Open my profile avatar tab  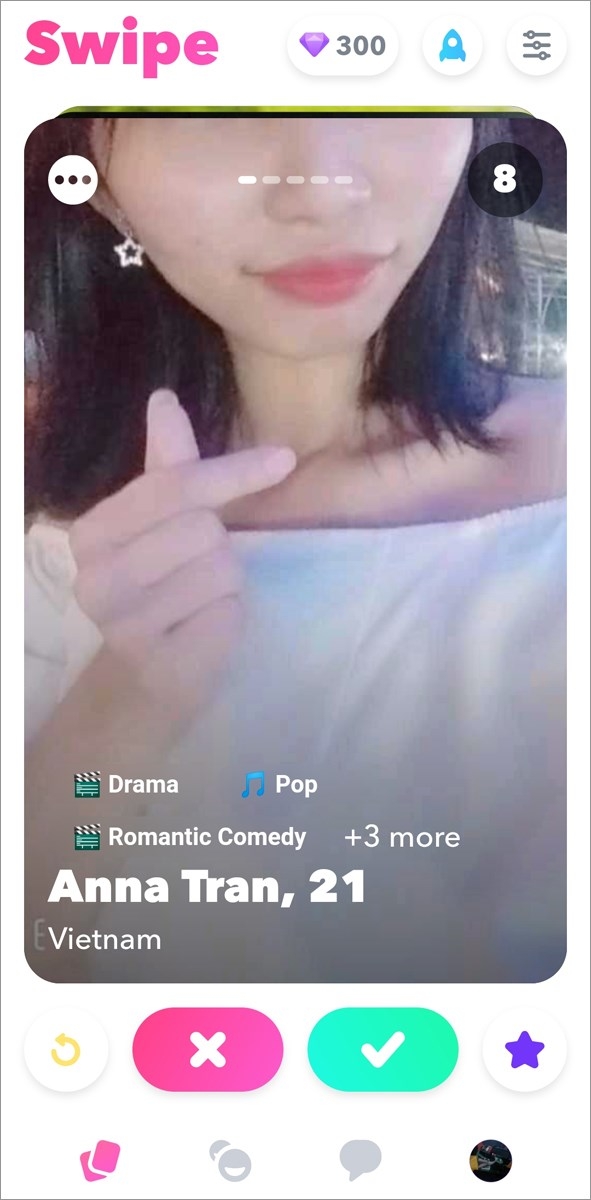point(491,1162)
